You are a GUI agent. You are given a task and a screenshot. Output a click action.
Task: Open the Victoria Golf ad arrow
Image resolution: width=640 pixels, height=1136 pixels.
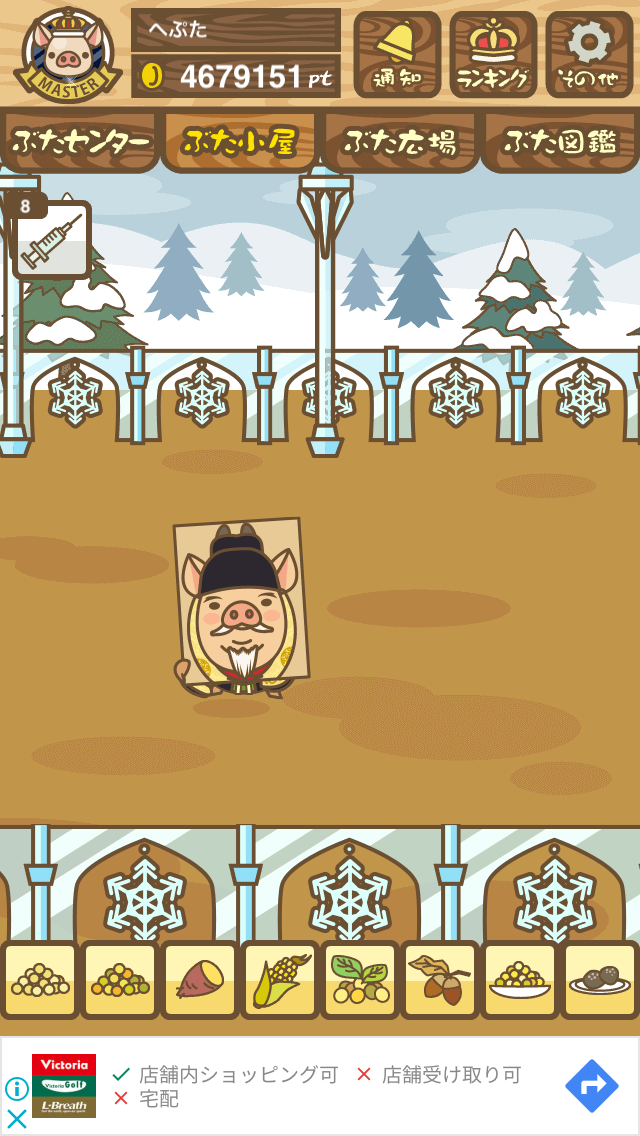tap(591, 1086)
